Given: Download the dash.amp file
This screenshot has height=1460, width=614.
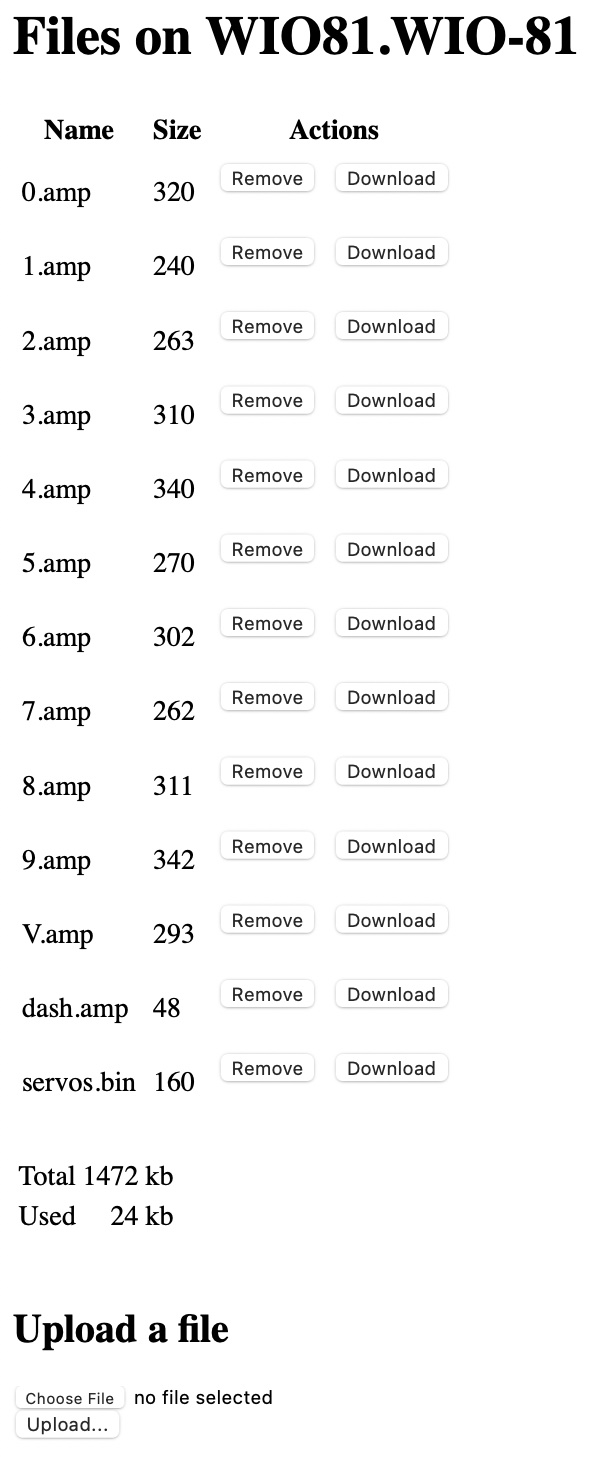Looking at the screenshot, I should [x=391, y=994].
